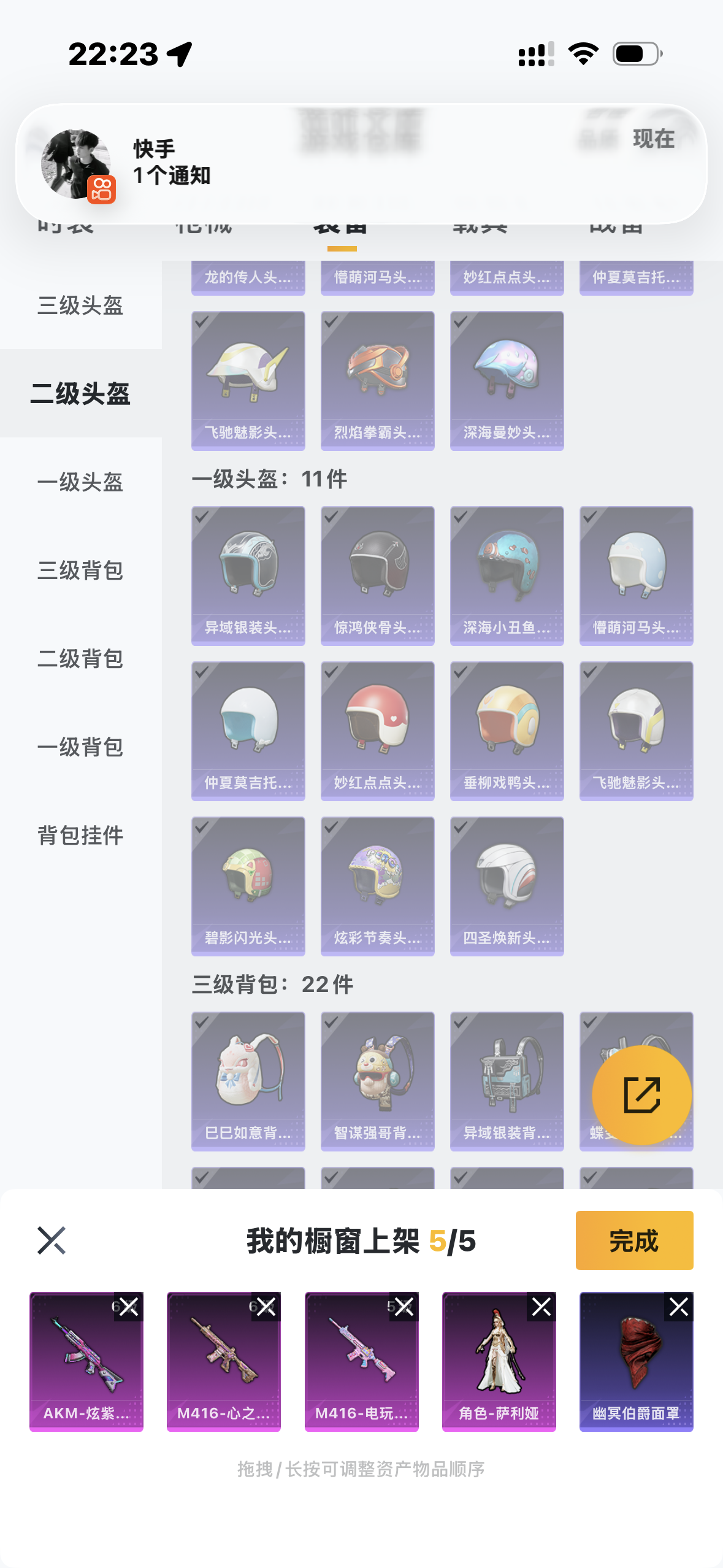Show the 背包挂件 category

(x=80, y=836)
